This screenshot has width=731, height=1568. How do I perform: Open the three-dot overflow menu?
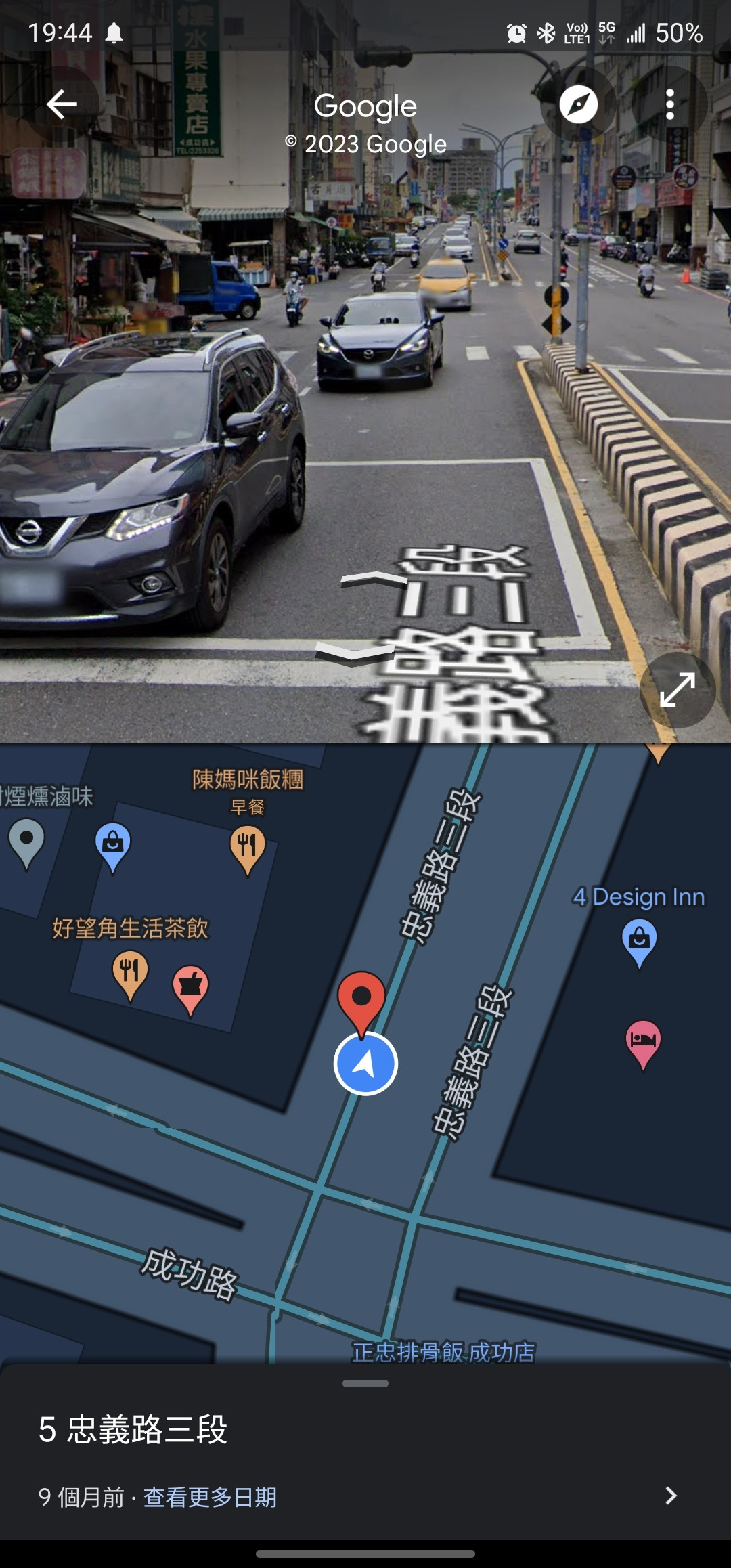pyautogui.click(x=669, y=104)
